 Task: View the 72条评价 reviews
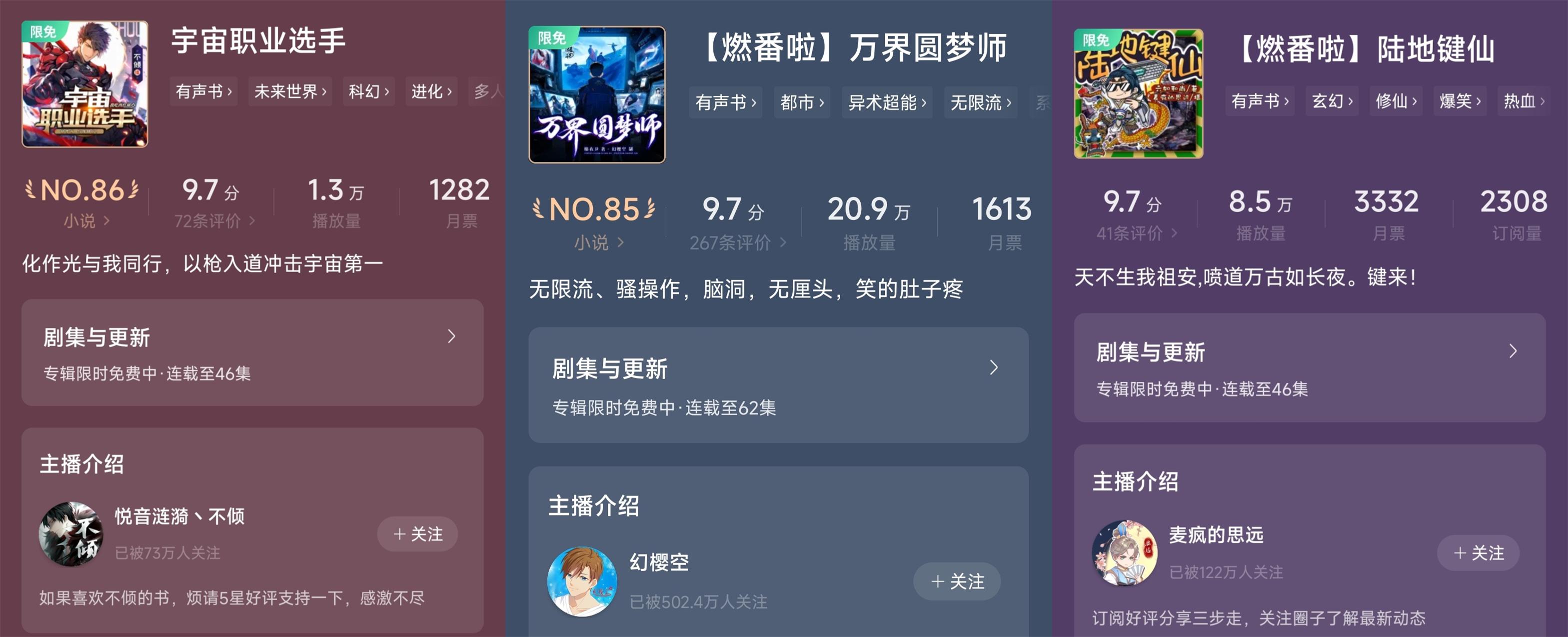click(213, 220)
